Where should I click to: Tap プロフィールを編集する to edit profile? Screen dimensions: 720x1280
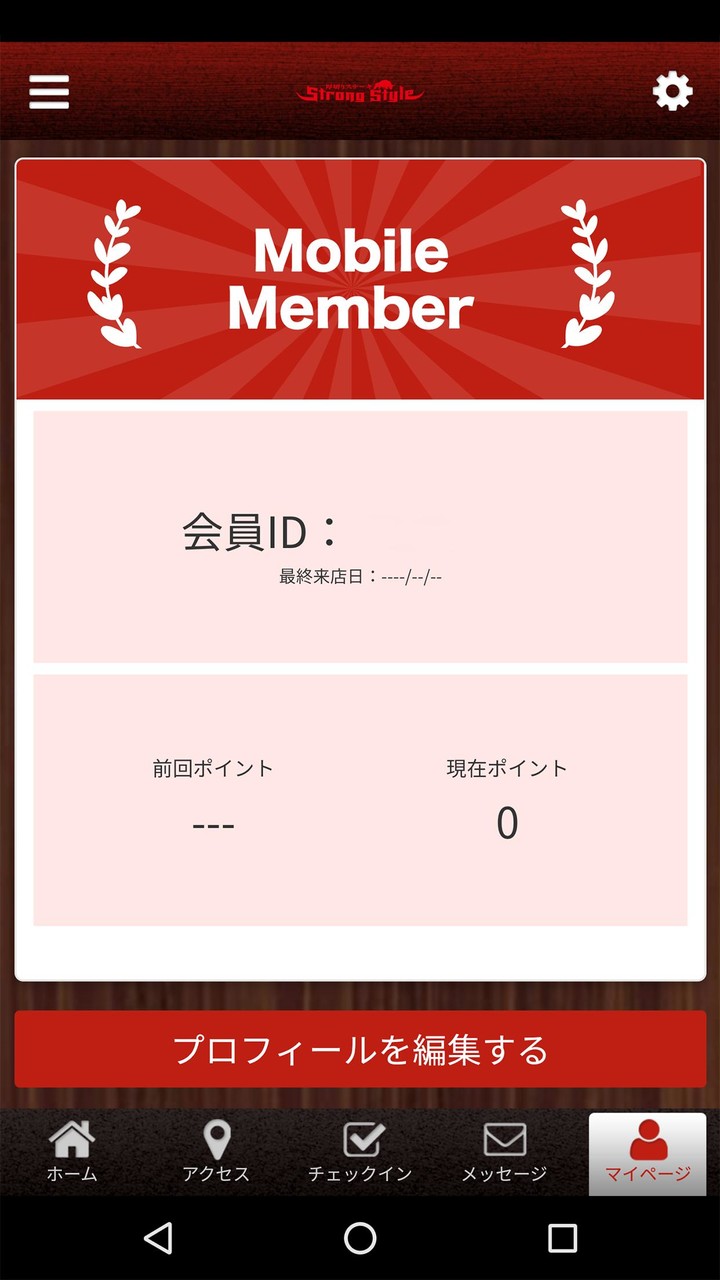point(360,1051)
